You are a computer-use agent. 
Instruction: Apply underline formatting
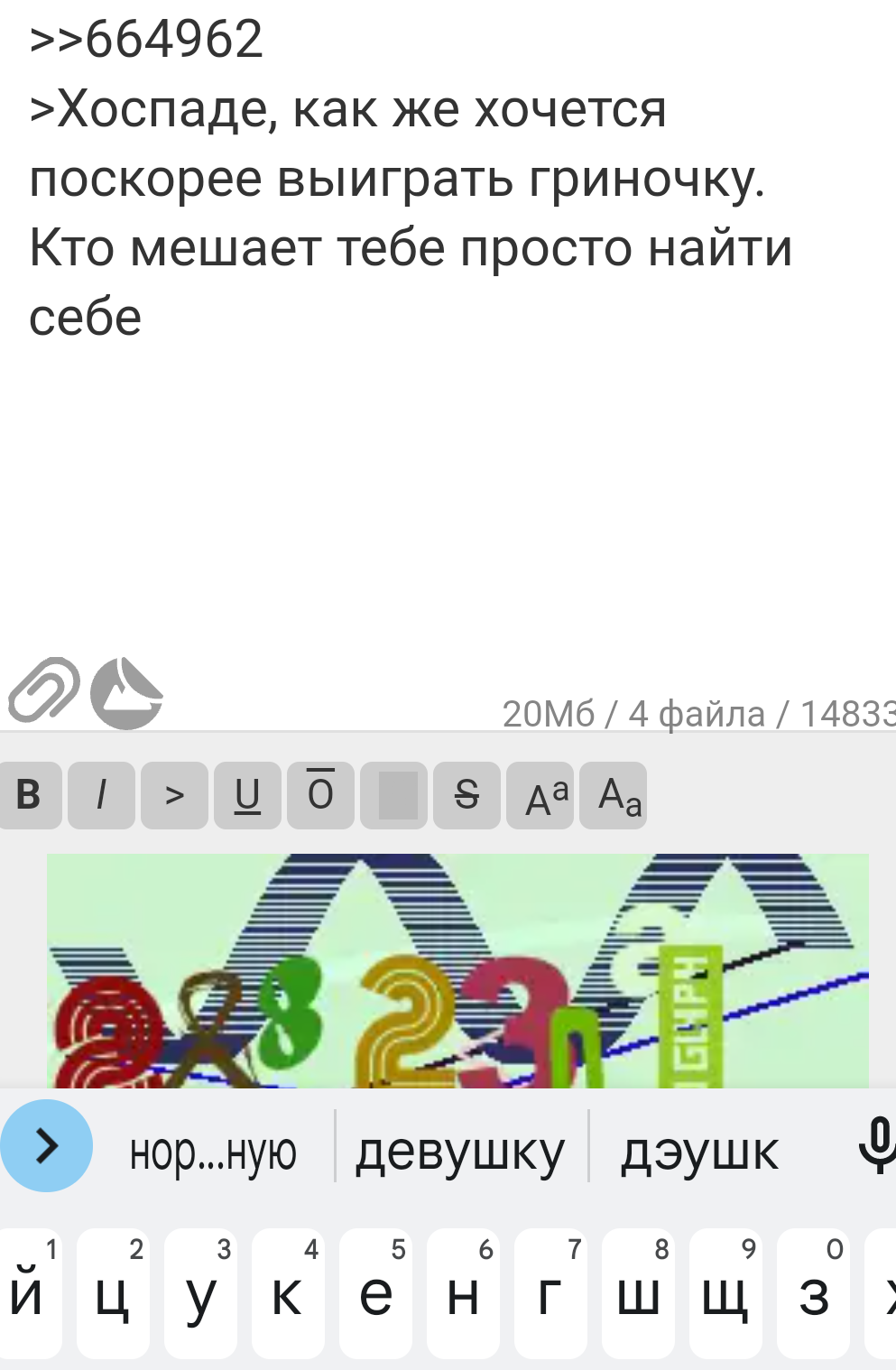point(247,795)
